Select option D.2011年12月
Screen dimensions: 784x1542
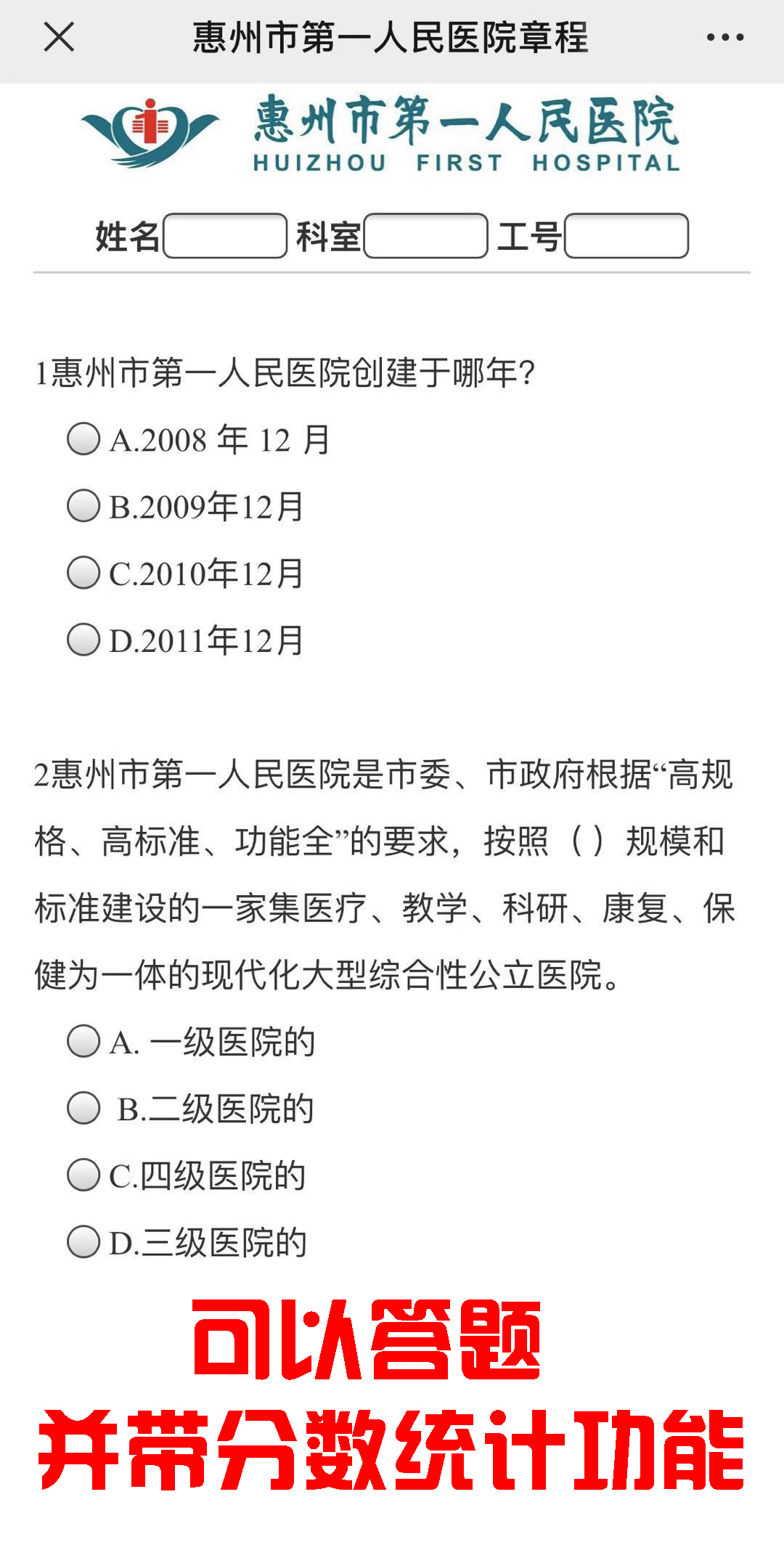point(83,640)
